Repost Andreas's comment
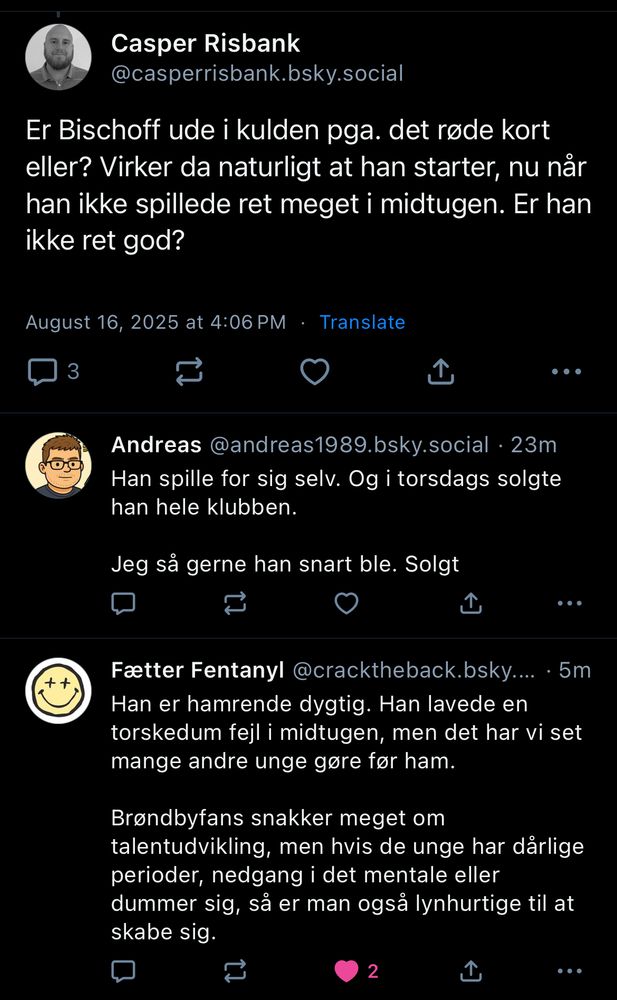The width and height of the screenshot is (617, 1000). [x=235, y=603]
